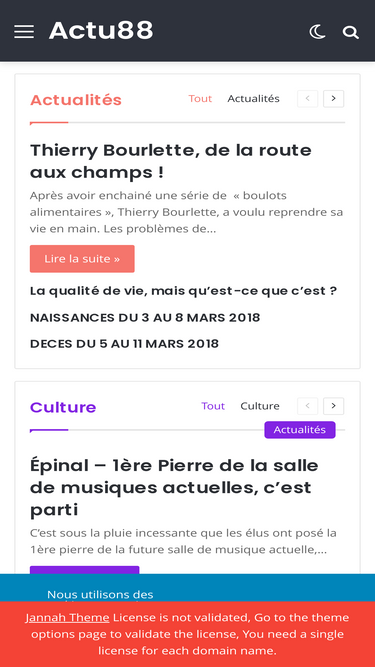
Task: Go to the Actu88 homepage title
Action: (x=101, y=31)
